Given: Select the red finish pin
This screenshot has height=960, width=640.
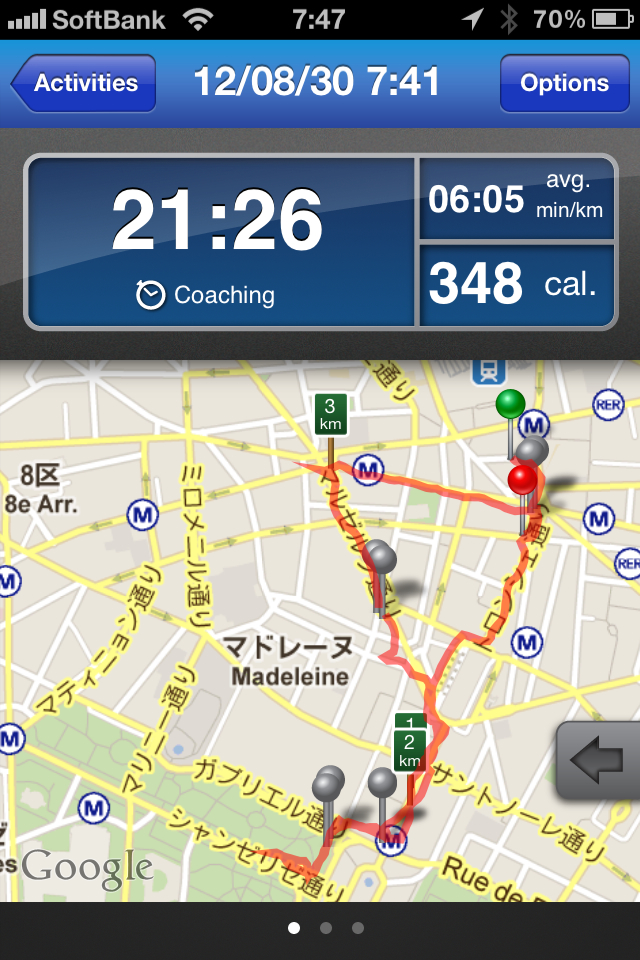Looking at the screenshot, I should click(x=522, y=480).
